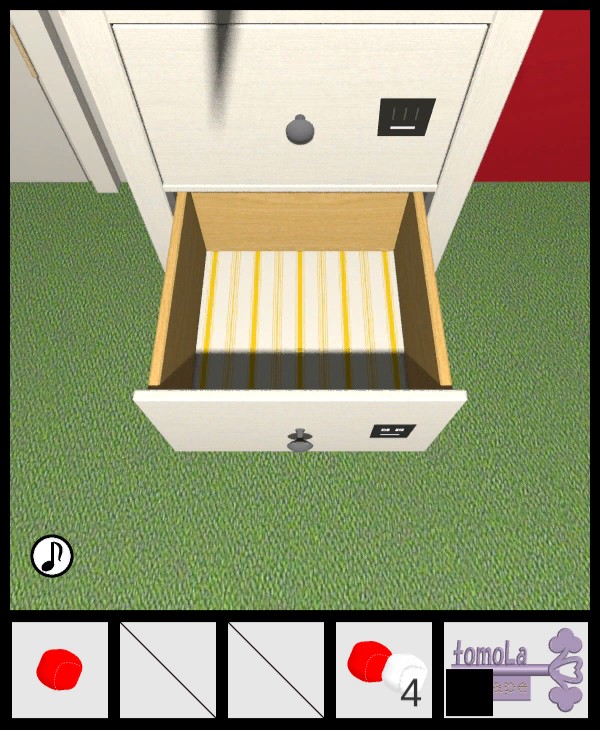The width and height of the screenshot is (600, 730).
Task: Tap the upper drawer's round knob
Action: (299, 129)
